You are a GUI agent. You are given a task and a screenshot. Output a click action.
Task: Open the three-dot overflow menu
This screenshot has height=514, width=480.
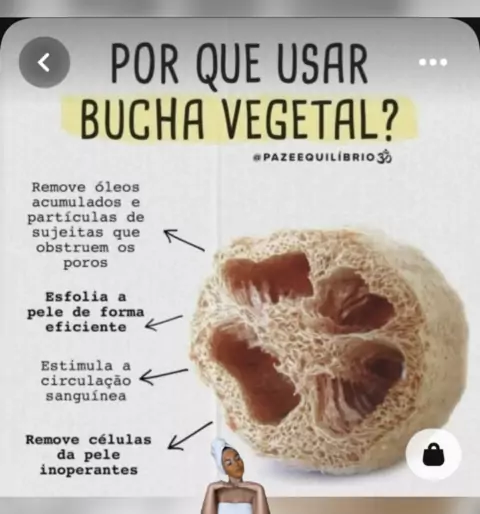[x=433, y=62]
